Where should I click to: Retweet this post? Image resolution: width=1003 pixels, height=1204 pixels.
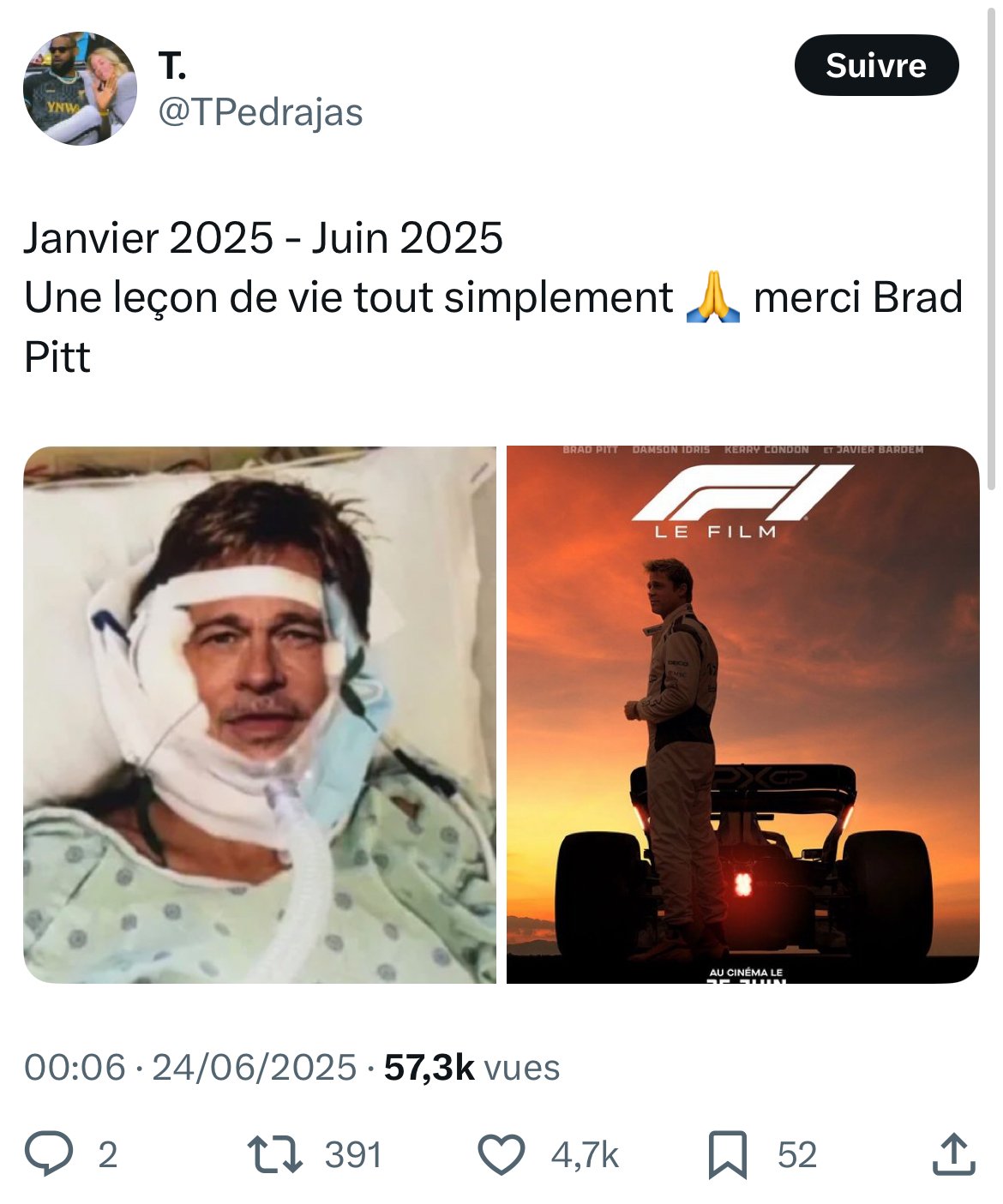pyautogui.click(x=274, y=1153)
